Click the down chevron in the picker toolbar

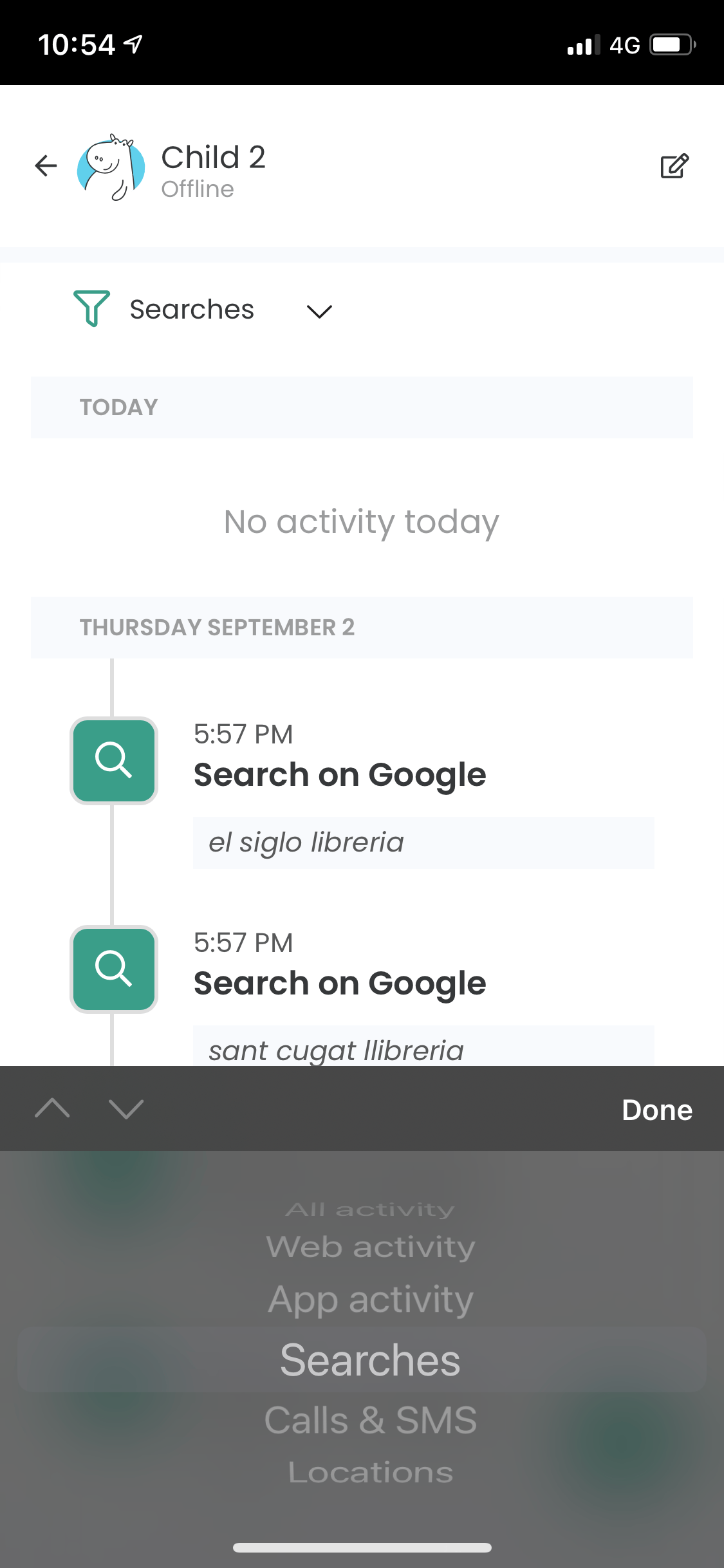(125, 1109)
